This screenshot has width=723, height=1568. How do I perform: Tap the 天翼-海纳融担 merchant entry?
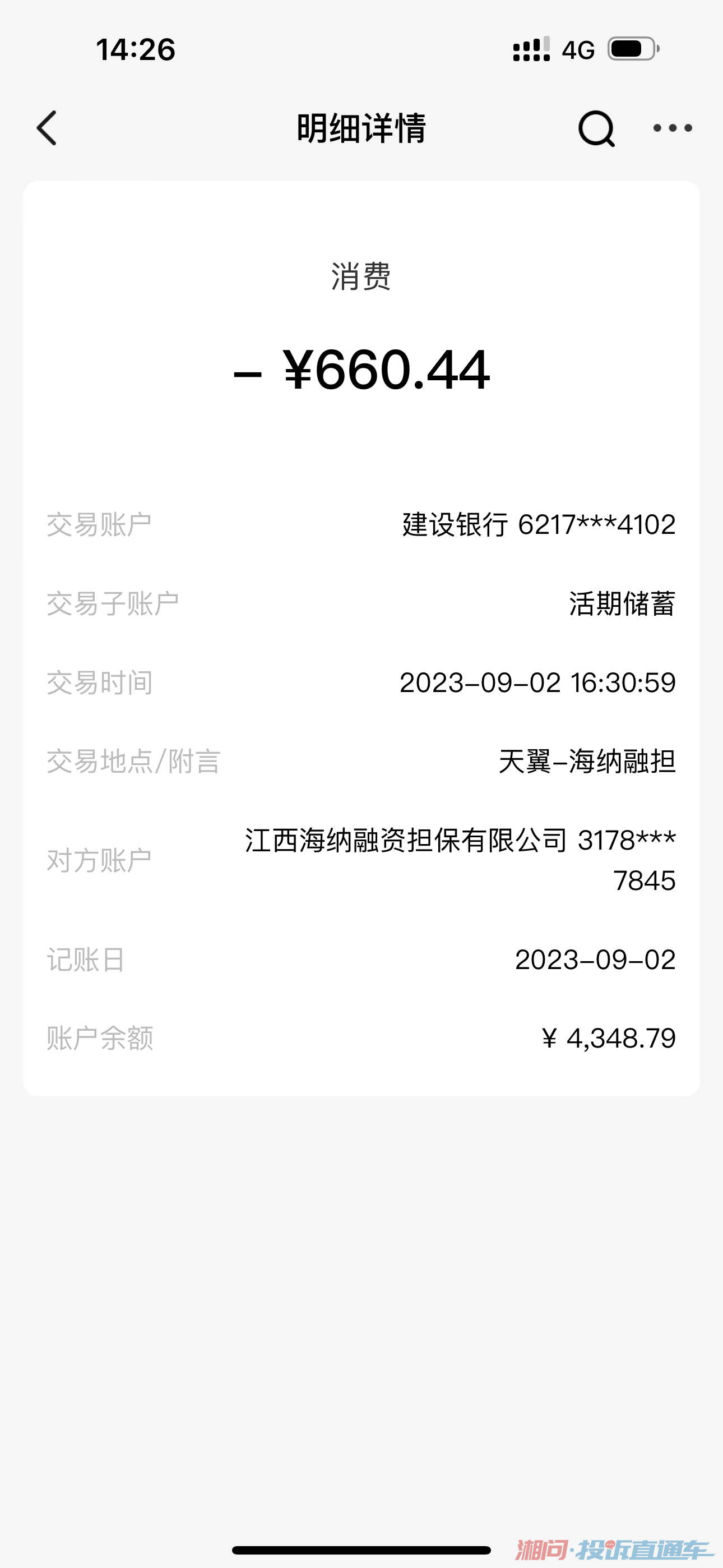point(588,762)
